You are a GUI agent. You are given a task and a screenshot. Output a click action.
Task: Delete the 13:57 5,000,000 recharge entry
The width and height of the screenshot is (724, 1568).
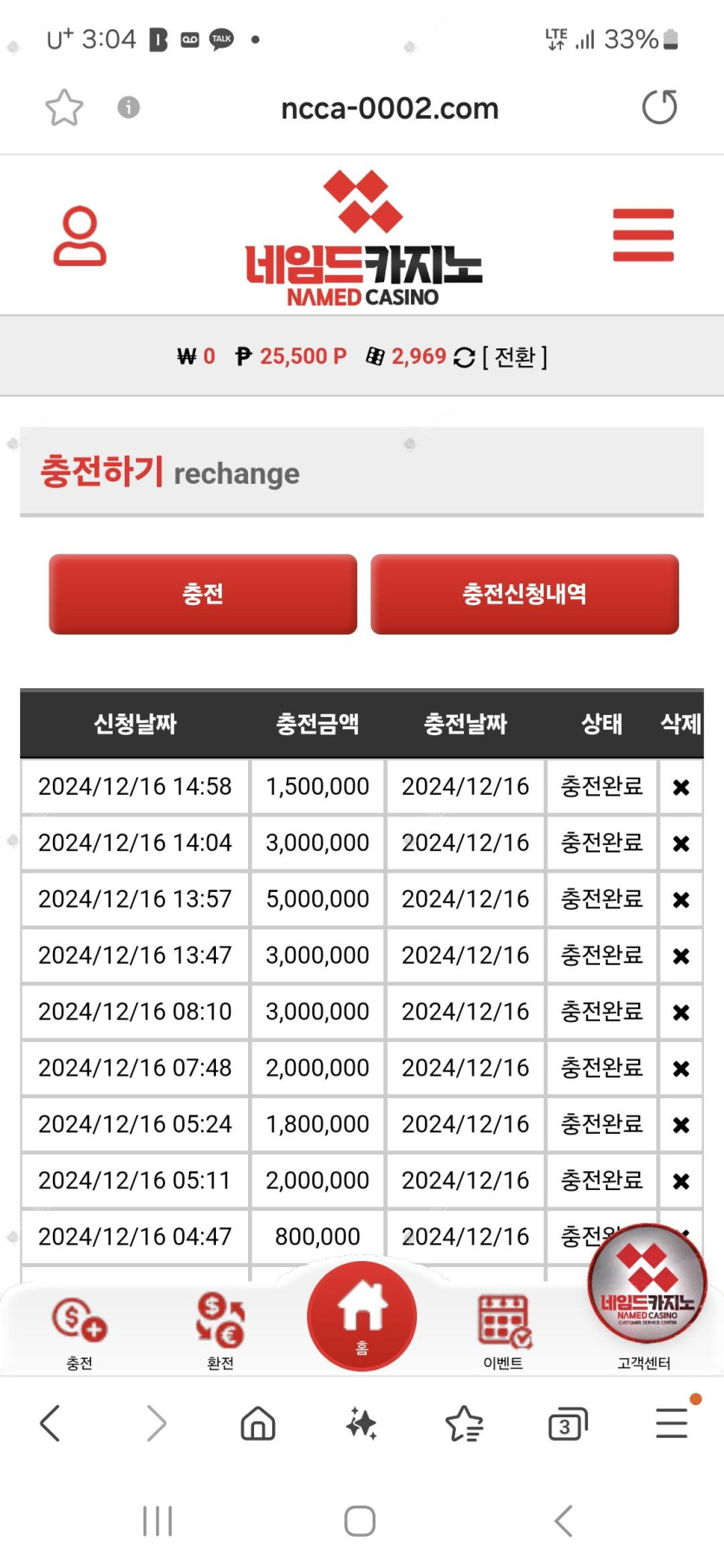tap(682, 900)
